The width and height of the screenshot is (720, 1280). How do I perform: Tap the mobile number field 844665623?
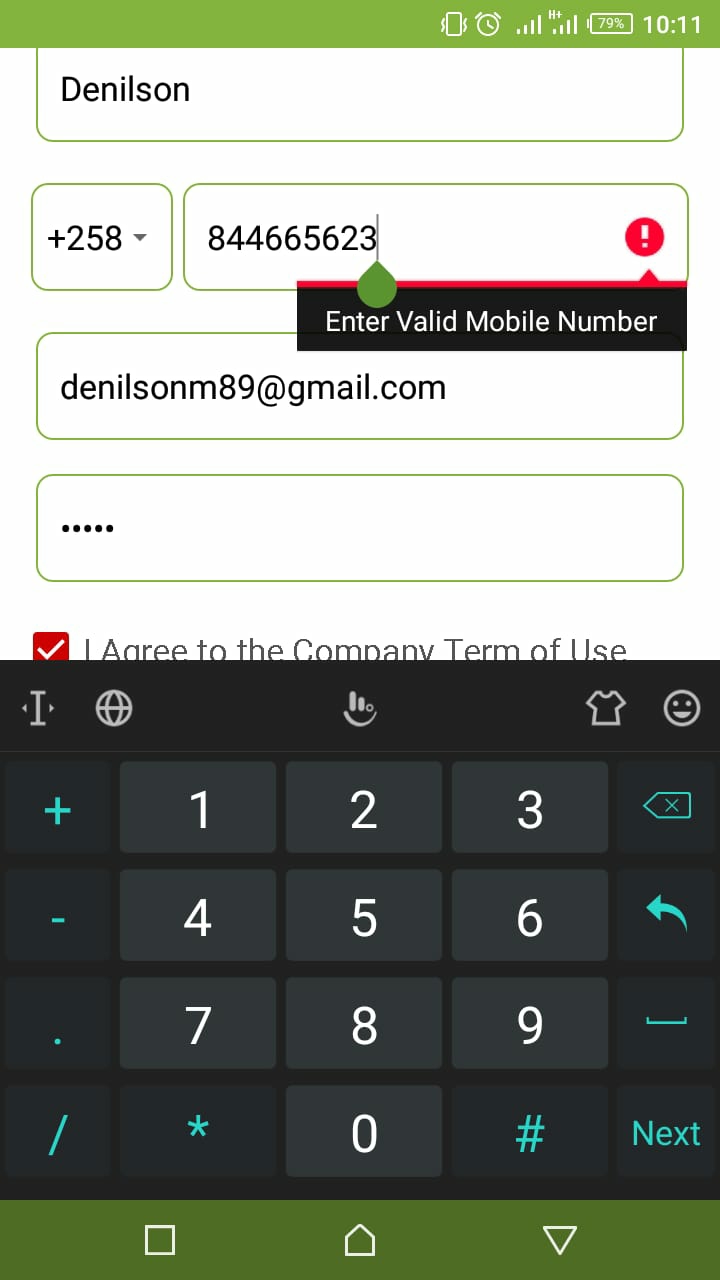(x=400, y=238)
